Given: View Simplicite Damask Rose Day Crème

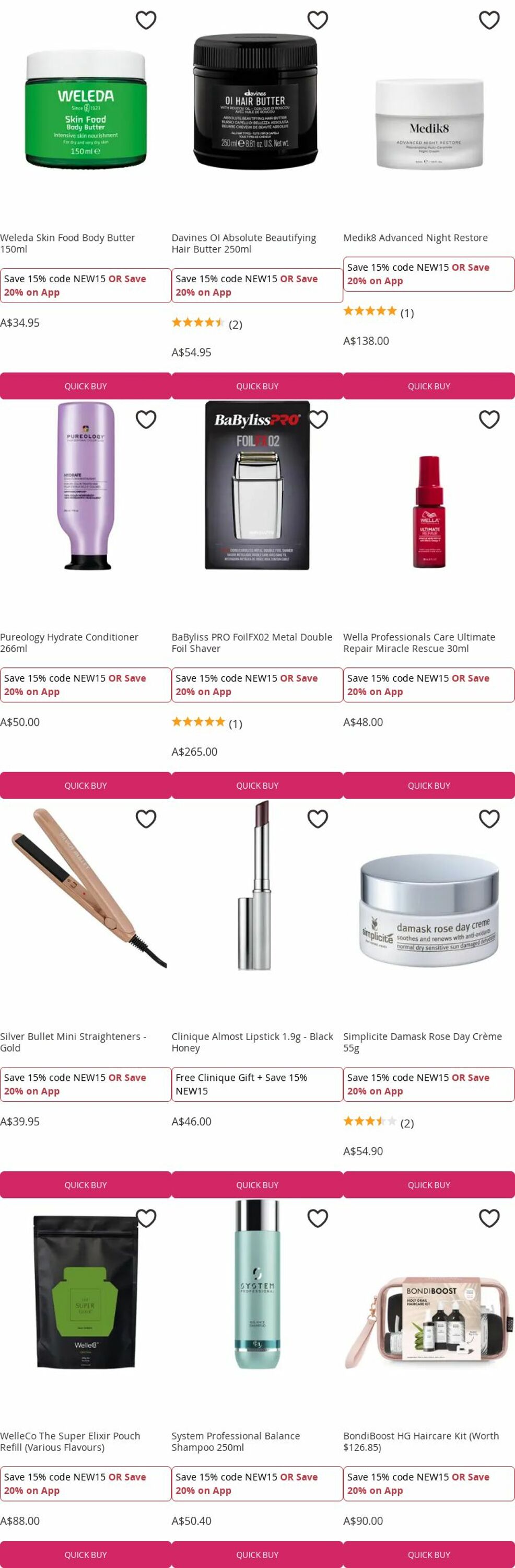Looking at the screenshot, I should click(429, 910).
